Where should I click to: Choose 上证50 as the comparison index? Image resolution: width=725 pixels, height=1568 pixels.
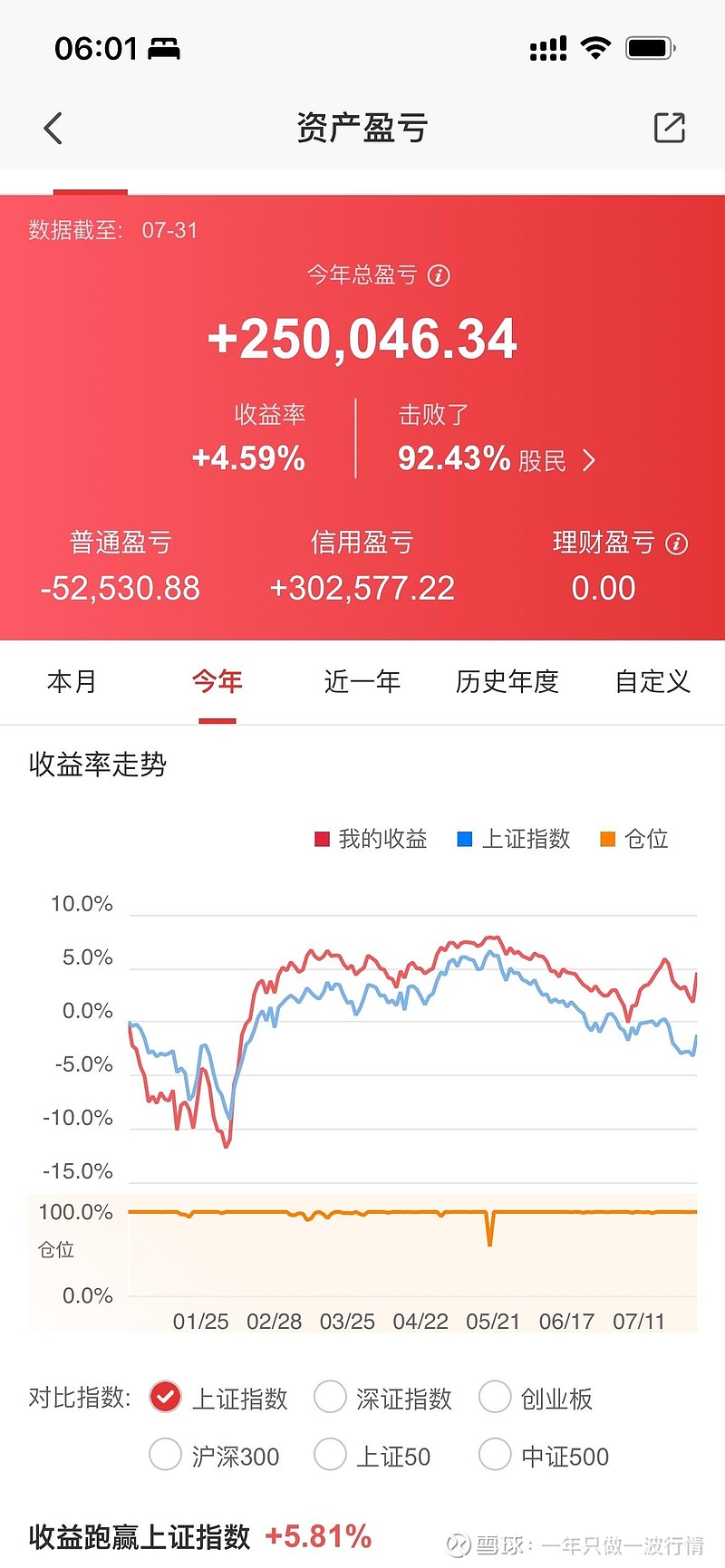[372, 1456]
